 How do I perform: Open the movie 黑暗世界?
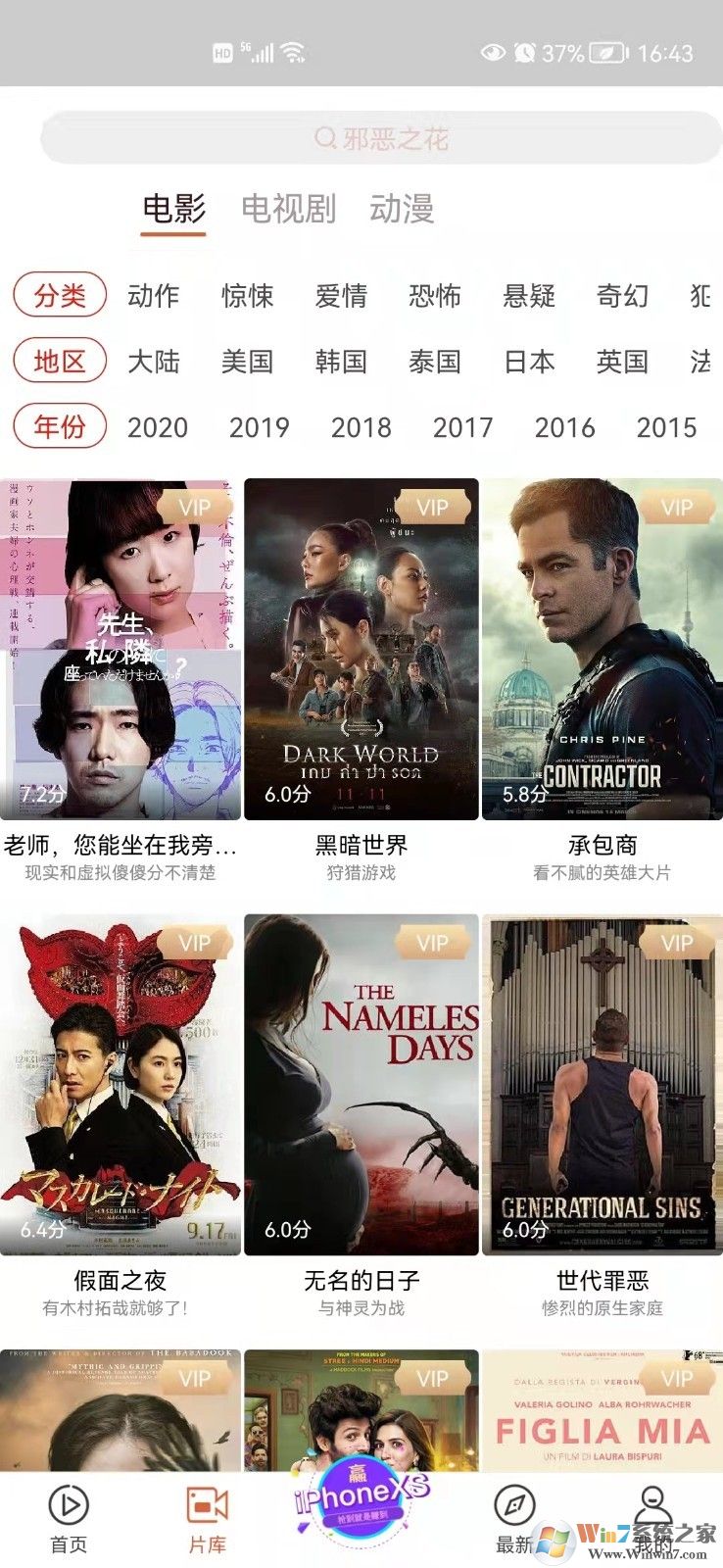(x=361, y=649)
